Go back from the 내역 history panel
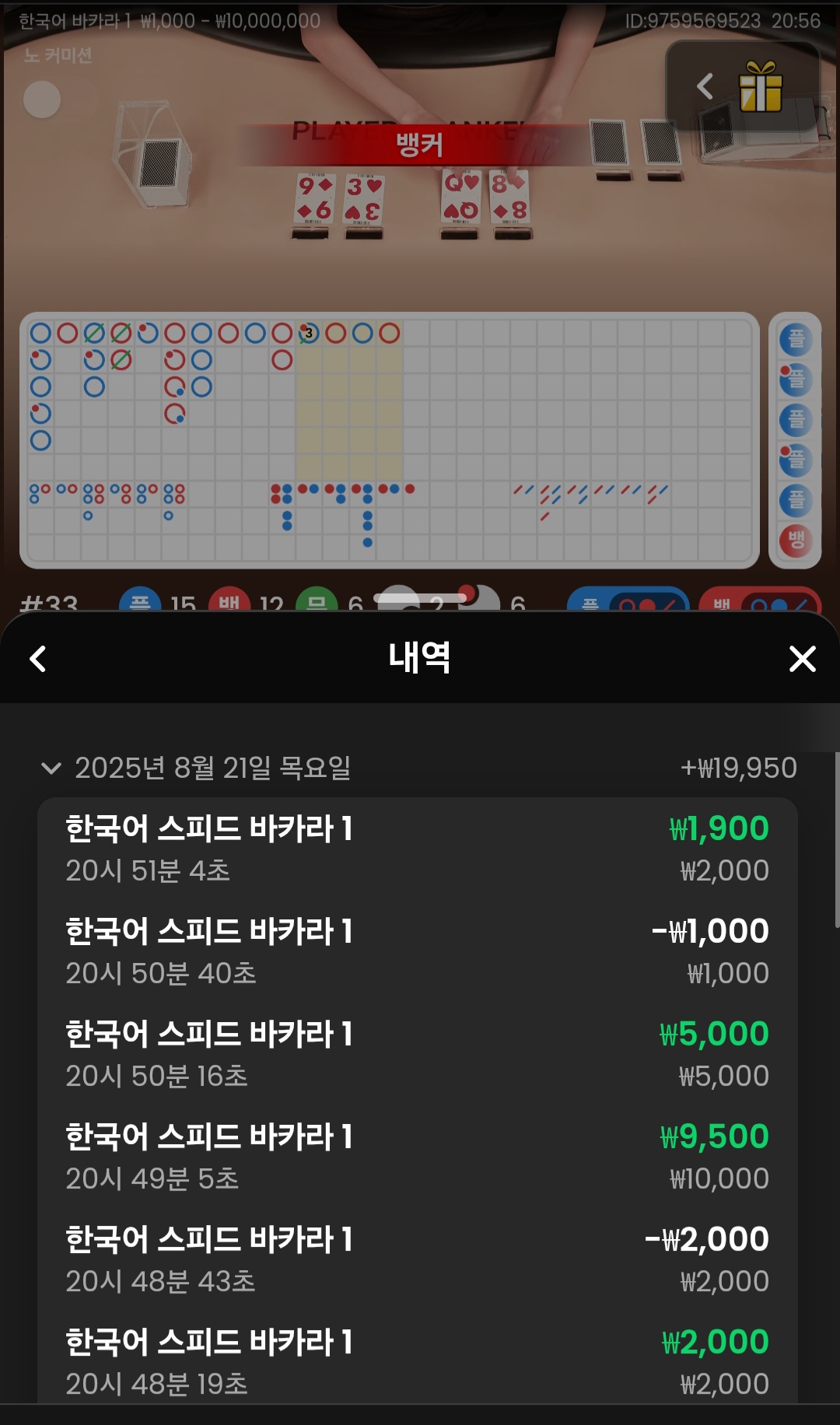840x1425 pixels. click(37, 659)
